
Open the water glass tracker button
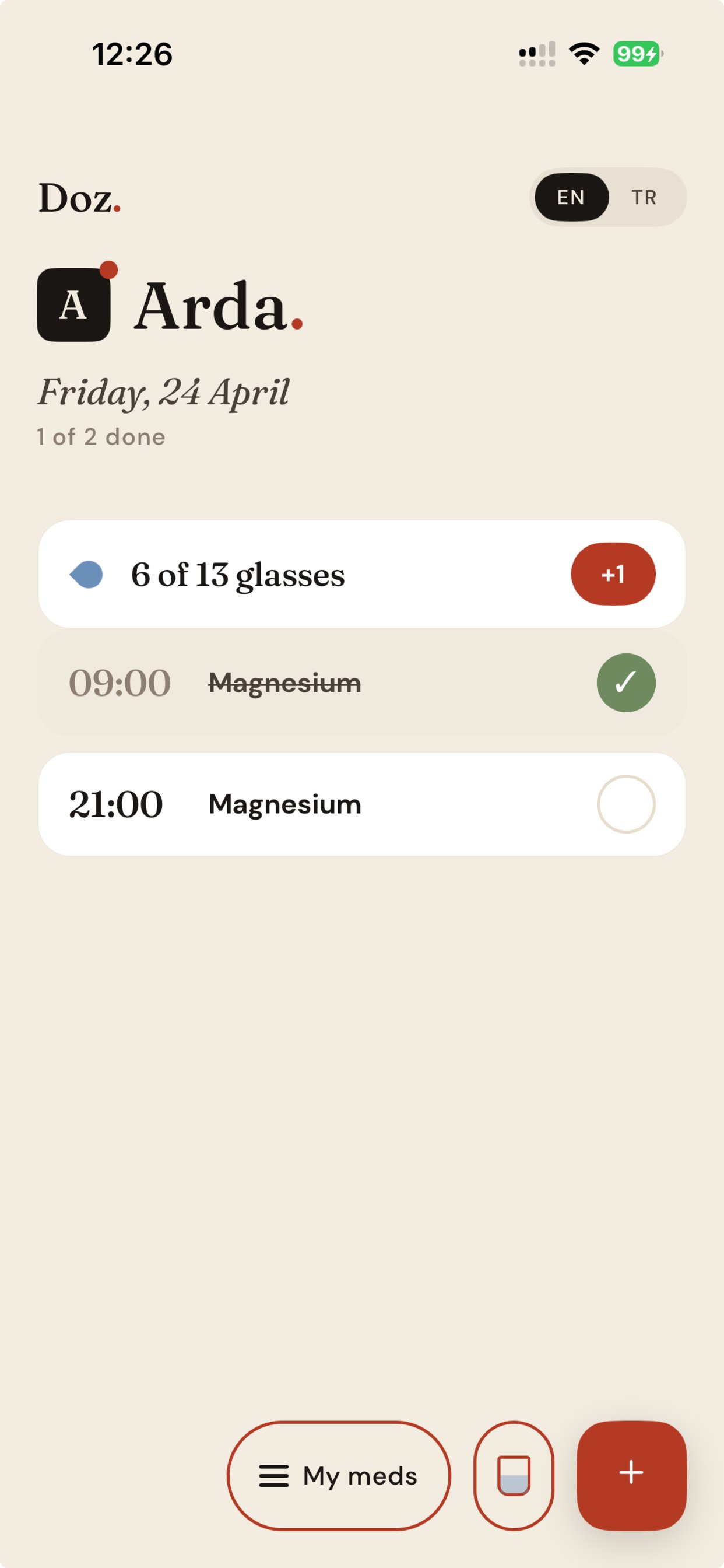(514, 1475)
